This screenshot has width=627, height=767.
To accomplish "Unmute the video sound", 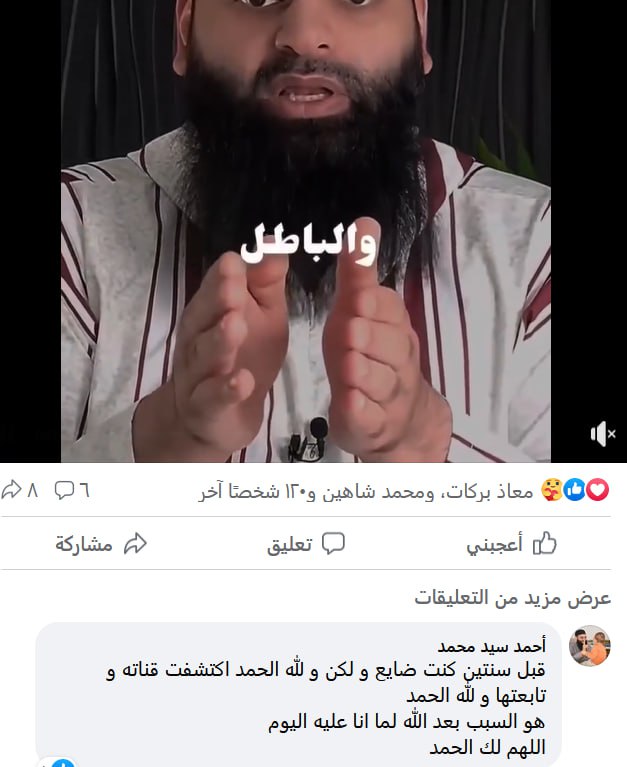I will [x=602, y=434].
